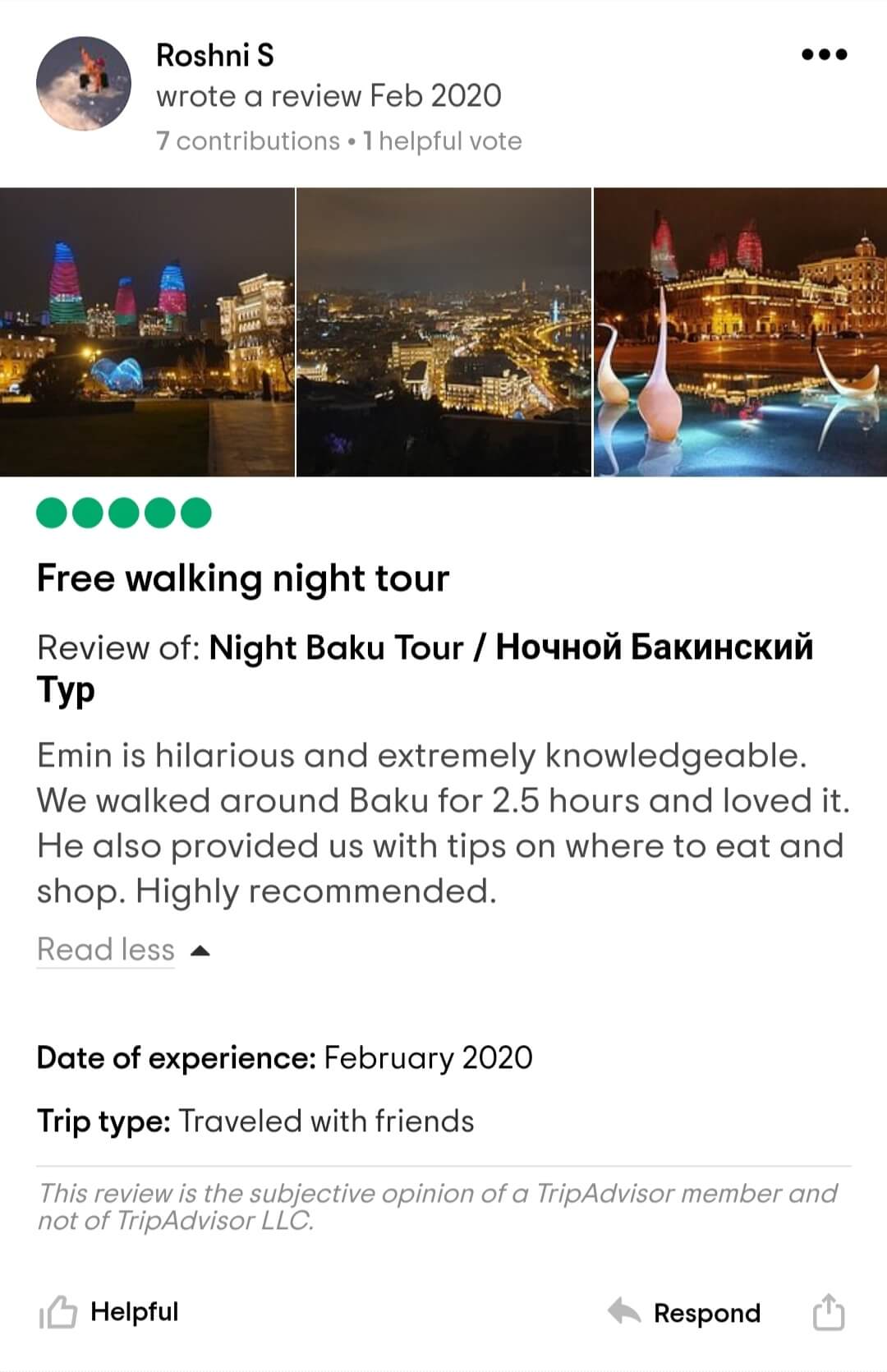Open the third photo with swan sculptures
The image size is (887, 1372).
(740, 332)
